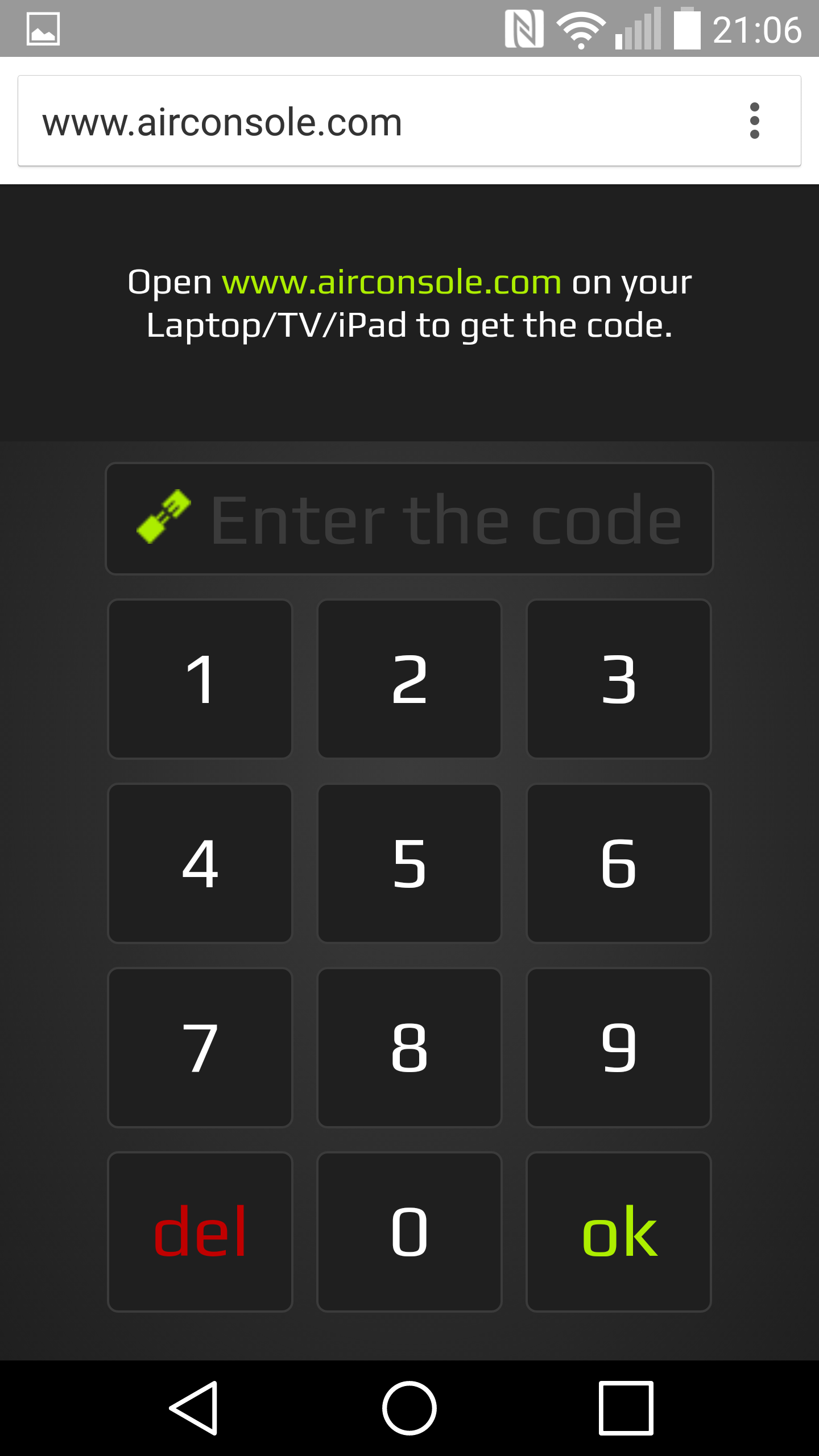Open the three-dot overflow menu
819x1456 pixels.
coord(754,121)
